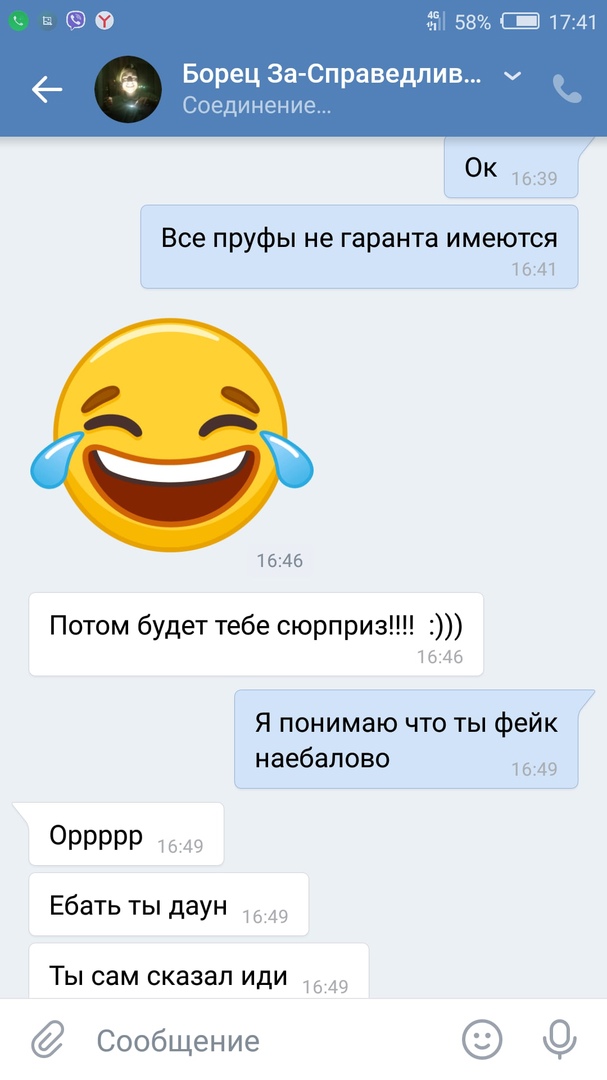Start a voice call with this contact

[x=567, y=90]
